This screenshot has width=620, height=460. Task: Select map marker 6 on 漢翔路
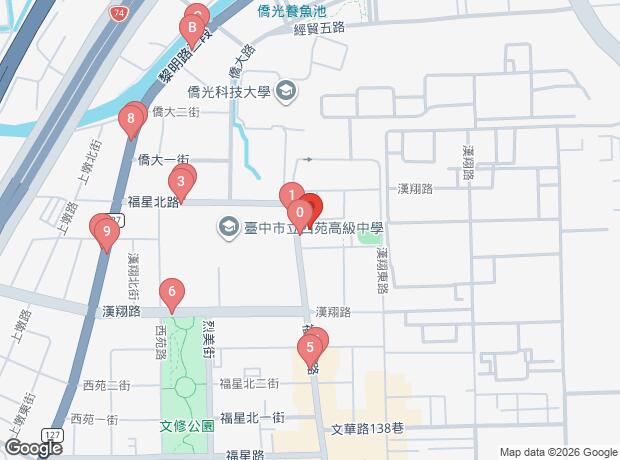pyautogui.click(x=172, y=293)
